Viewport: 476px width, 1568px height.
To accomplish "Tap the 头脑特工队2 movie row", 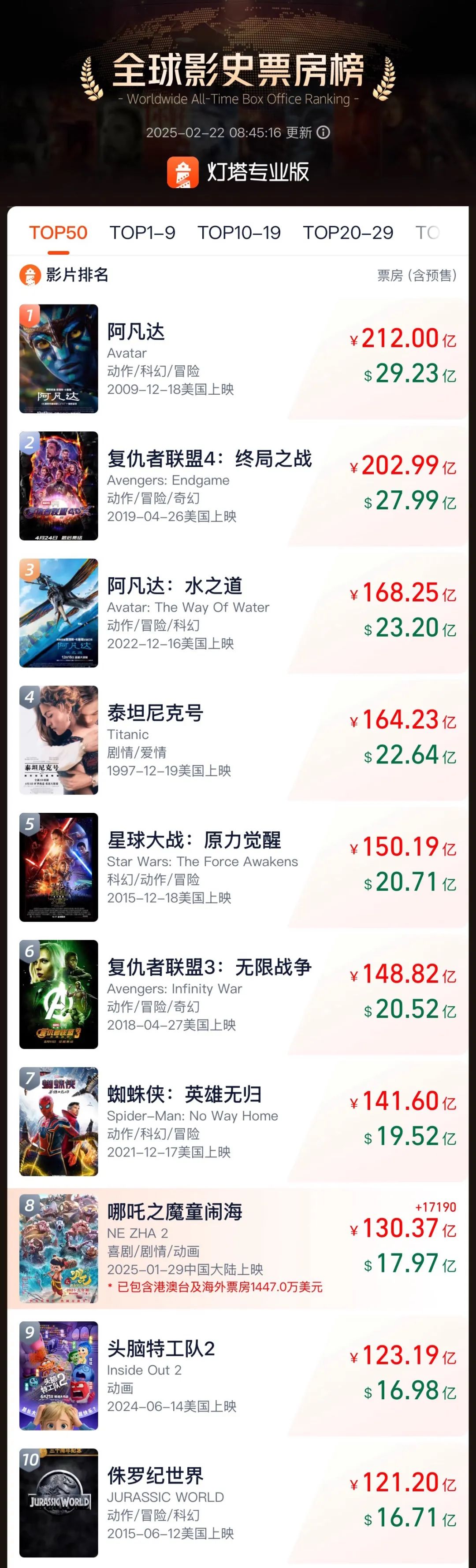I will click(238, 1375).
